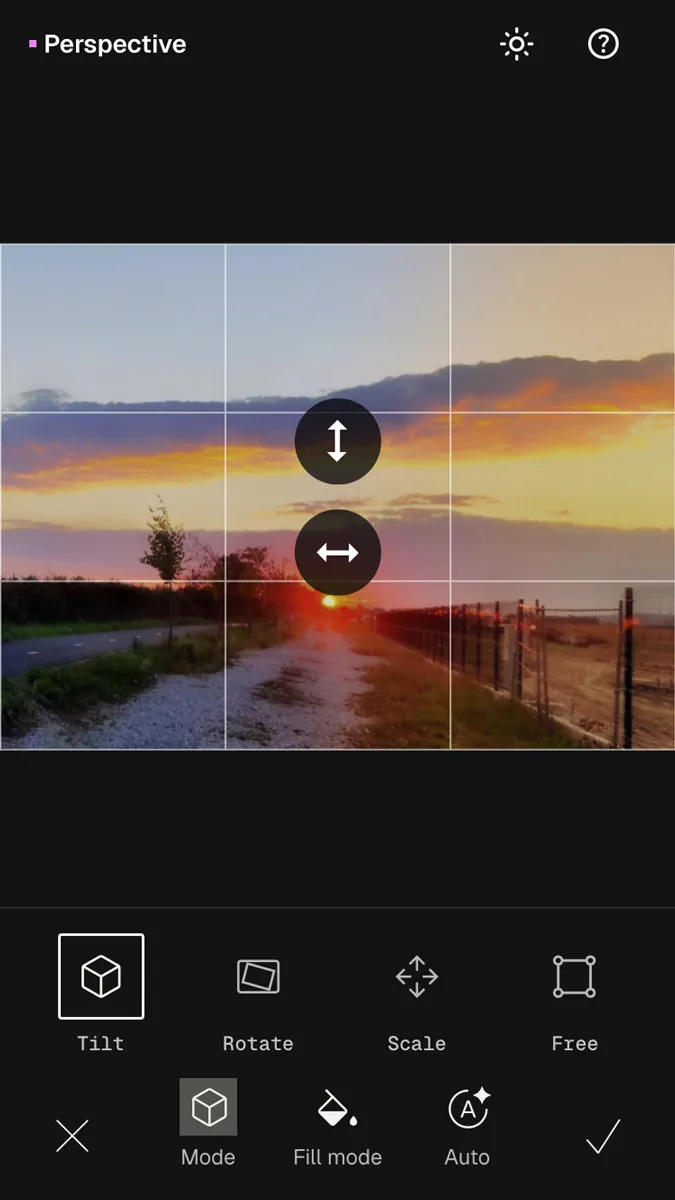Tap the horizontal tilt arrow handle
This screenshot has height=1200, width=675.
click(x=338, y=552)
